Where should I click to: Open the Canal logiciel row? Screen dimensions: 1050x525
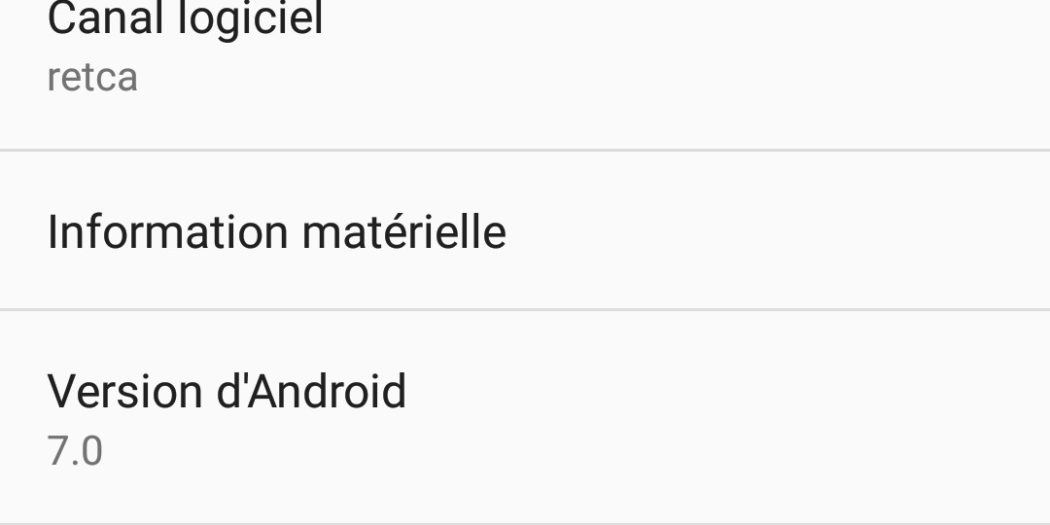pos(185,48)
